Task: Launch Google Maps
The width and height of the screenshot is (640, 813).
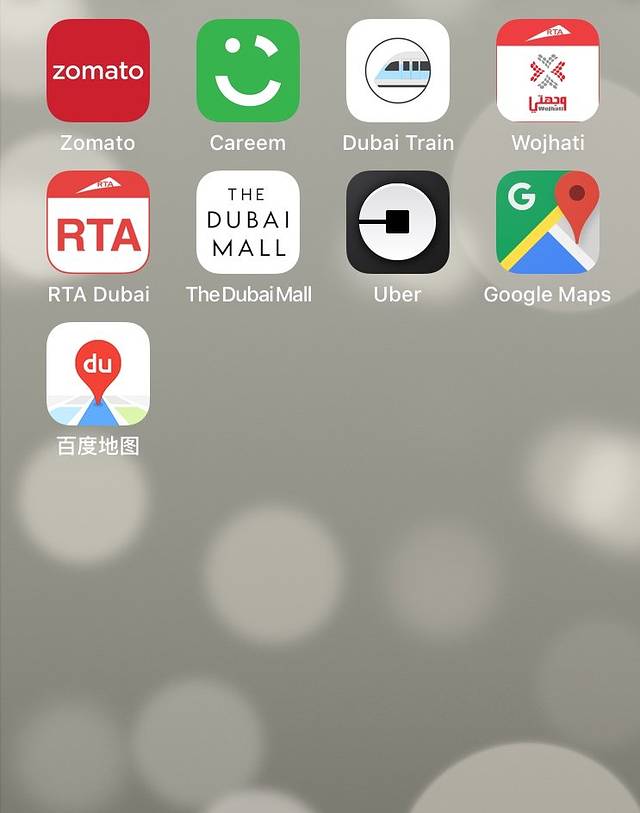Action: pos(548,222)
